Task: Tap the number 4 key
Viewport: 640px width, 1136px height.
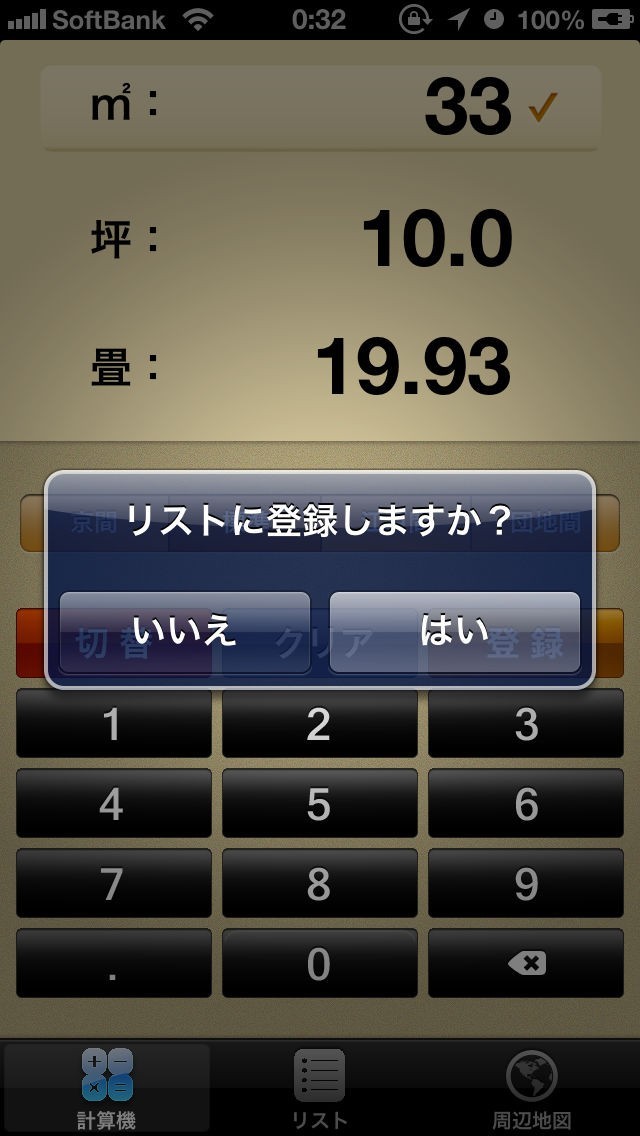Action: pos(113,803)
